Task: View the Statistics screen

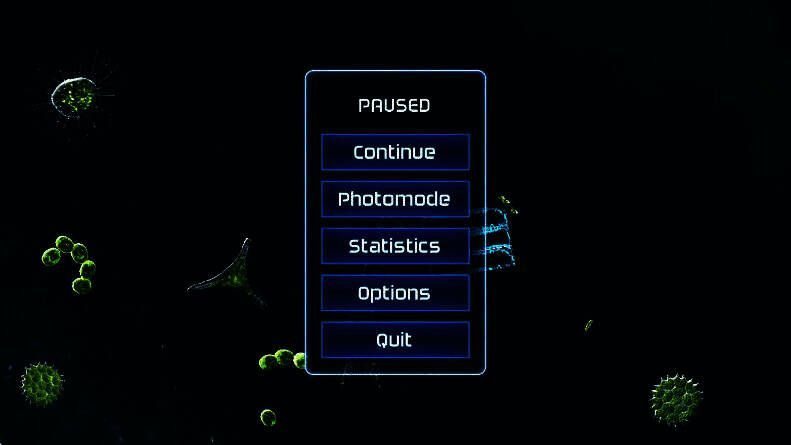Action: tap(395, 246)
